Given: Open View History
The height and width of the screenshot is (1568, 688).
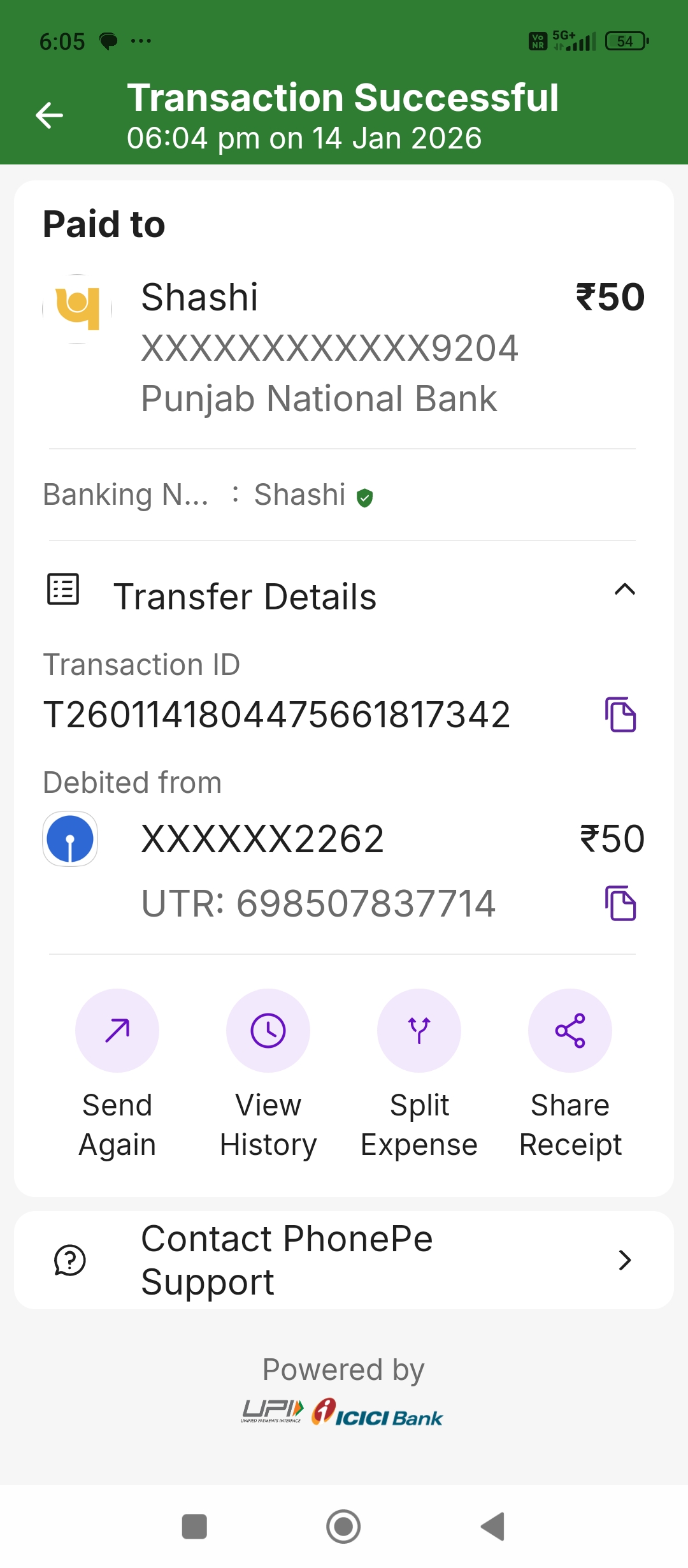Looking at the screenshot, I should [268, 1031].
